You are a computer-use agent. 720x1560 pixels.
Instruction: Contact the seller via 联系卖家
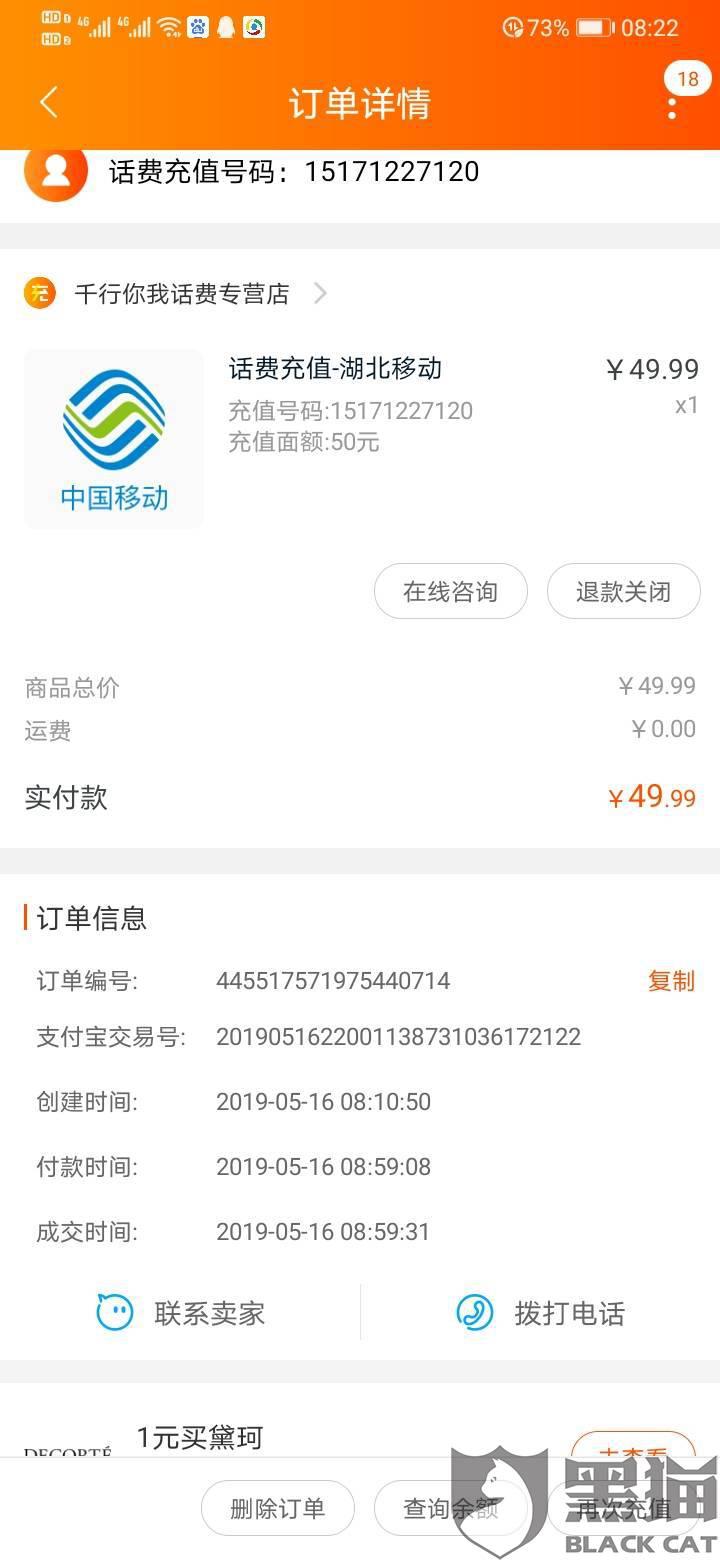(x=181, y=1313)
